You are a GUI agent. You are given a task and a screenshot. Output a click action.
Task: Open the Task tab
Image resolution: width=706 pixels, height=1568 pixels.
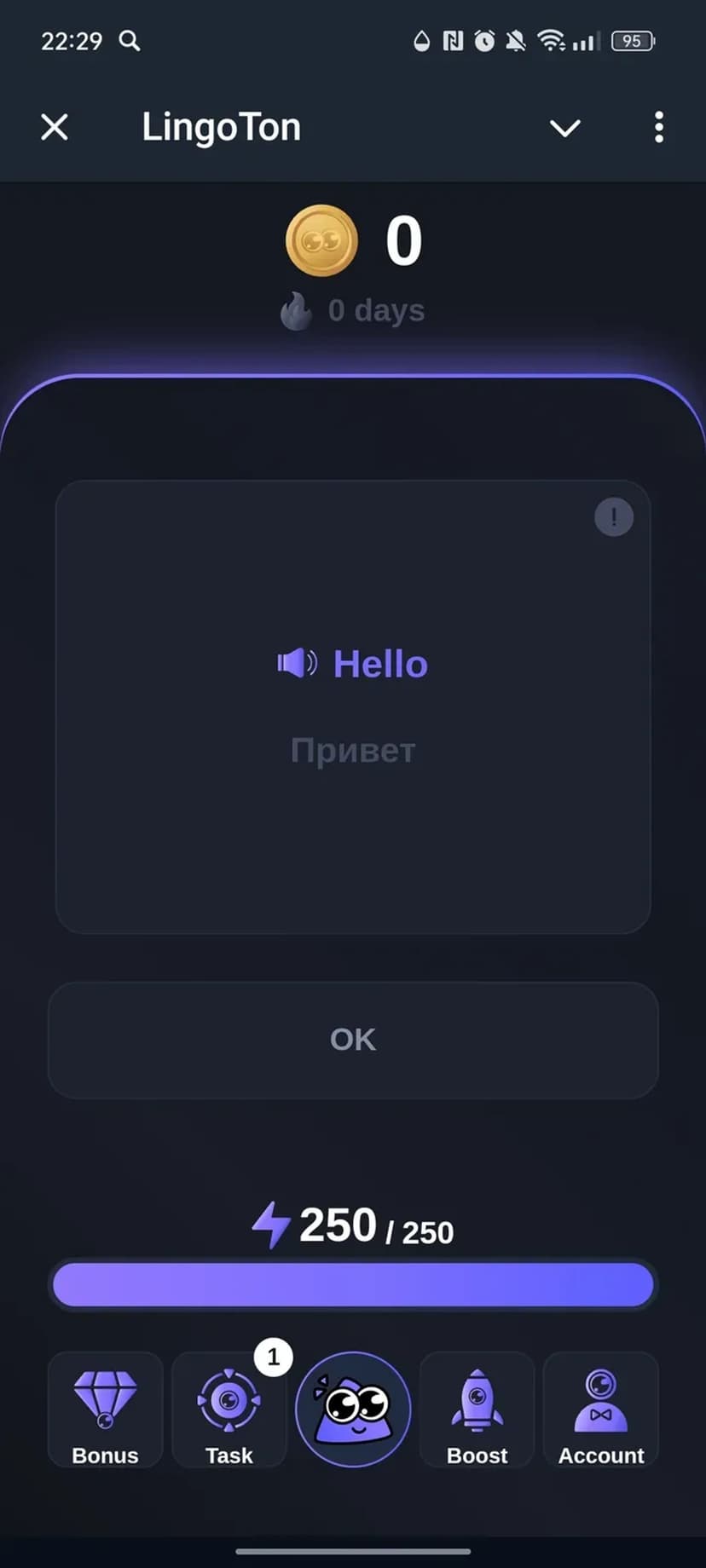click(x=229, y=1409)
